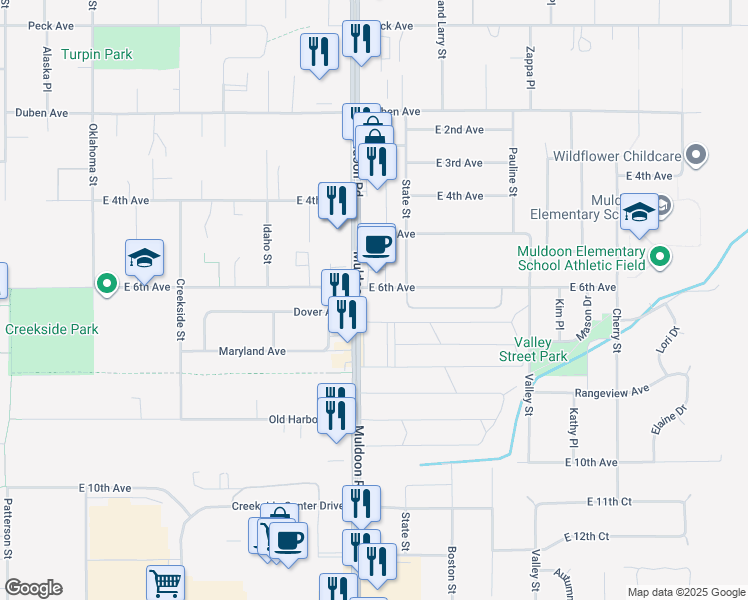Open the coffee cup marker near Creekside Center Drive
This screenshot has height=600, width=748.
[288, 542]
